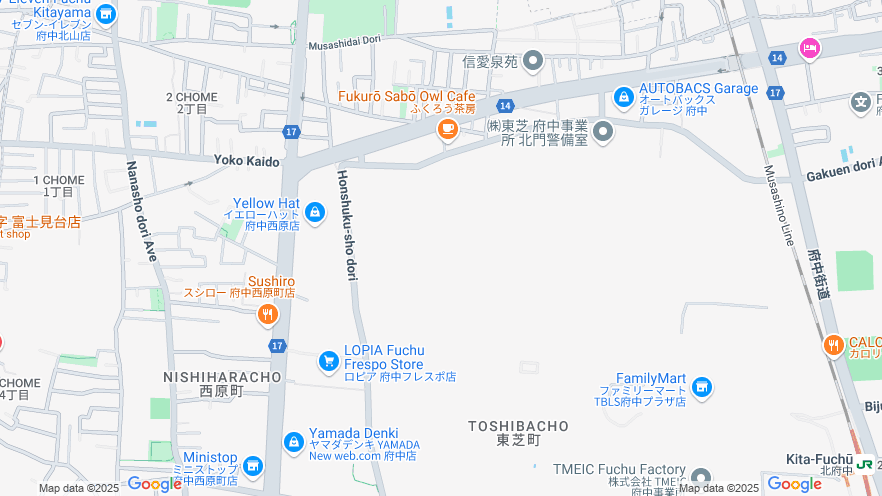Tap the Seven-Eleven Fuchu Kitayama pin
Screen dimensions: 882x496
pyautogui.click(x=106, y=15)
